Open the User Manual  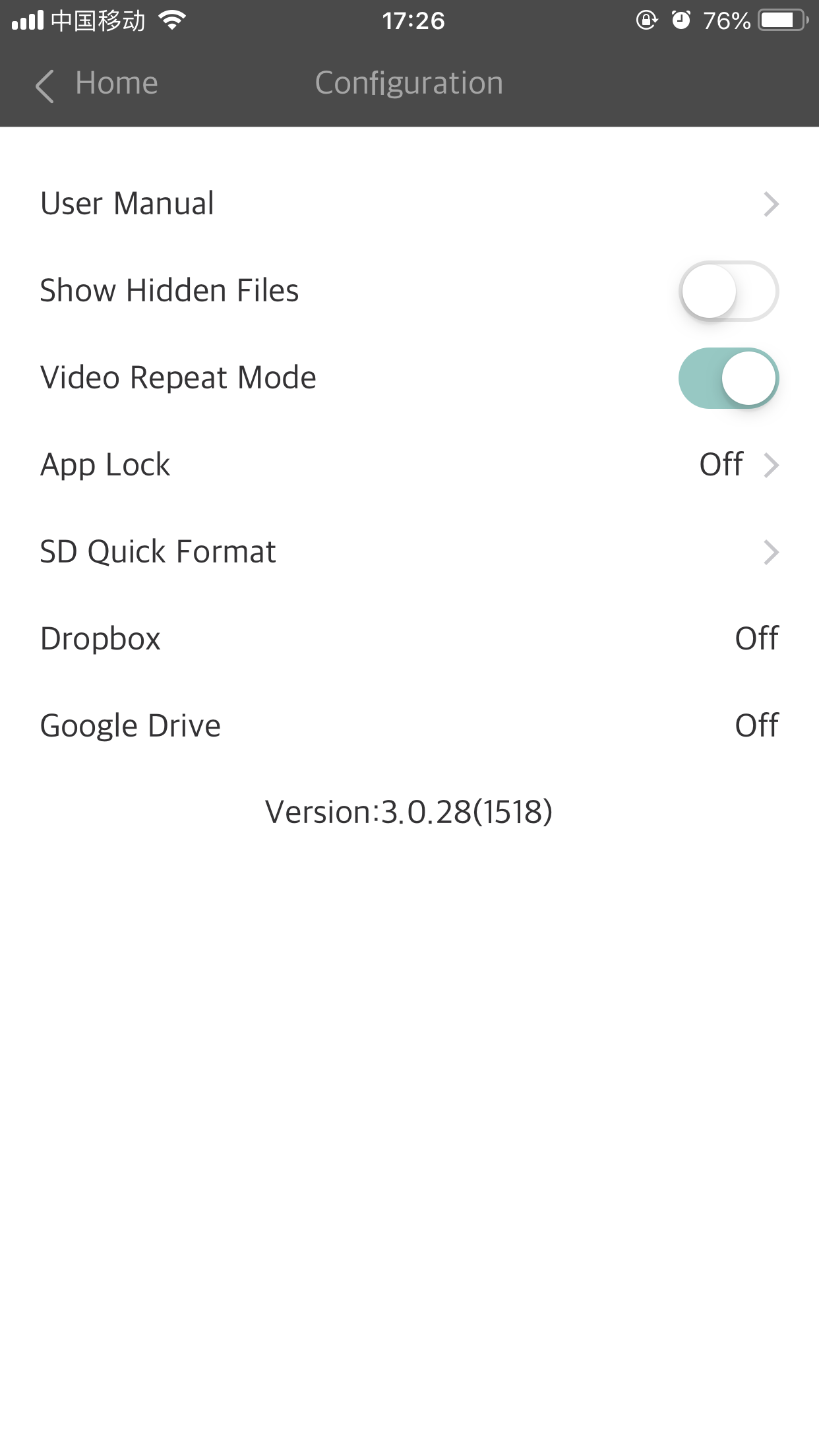[127, 204]
